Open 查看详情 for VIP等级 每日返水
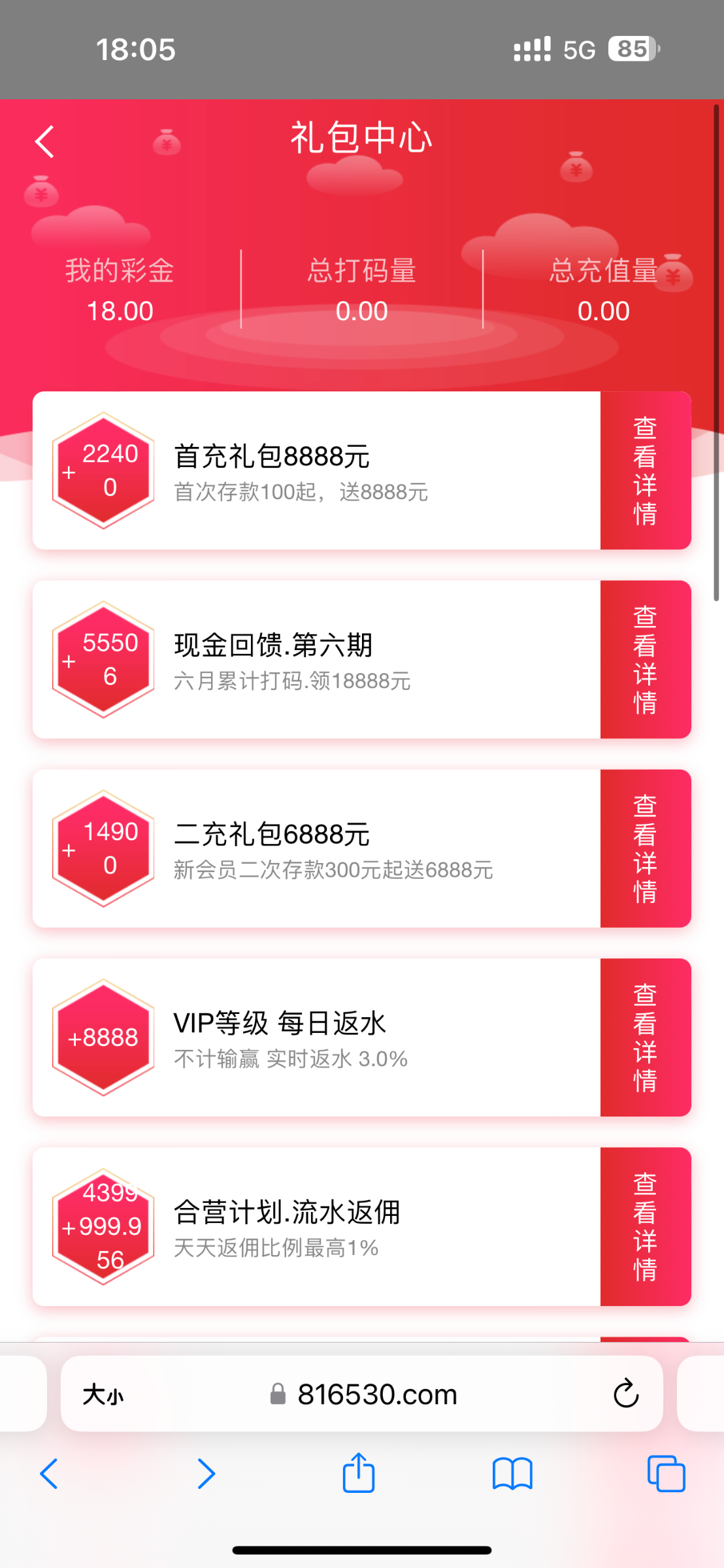Screen dimensions: 724x1568 coord(645,1037)
